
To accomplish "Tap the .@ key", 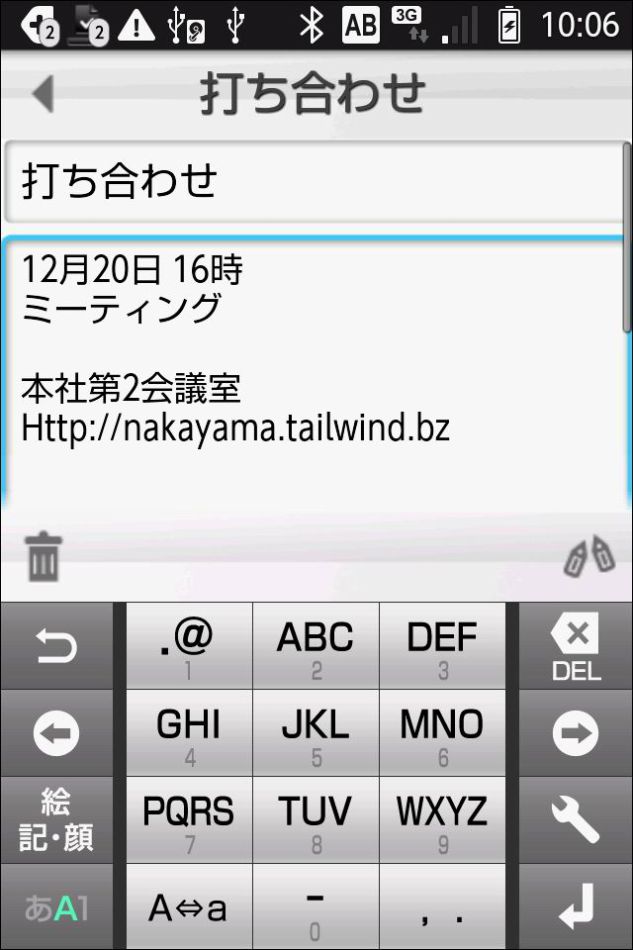I will (x=188, y=647).
